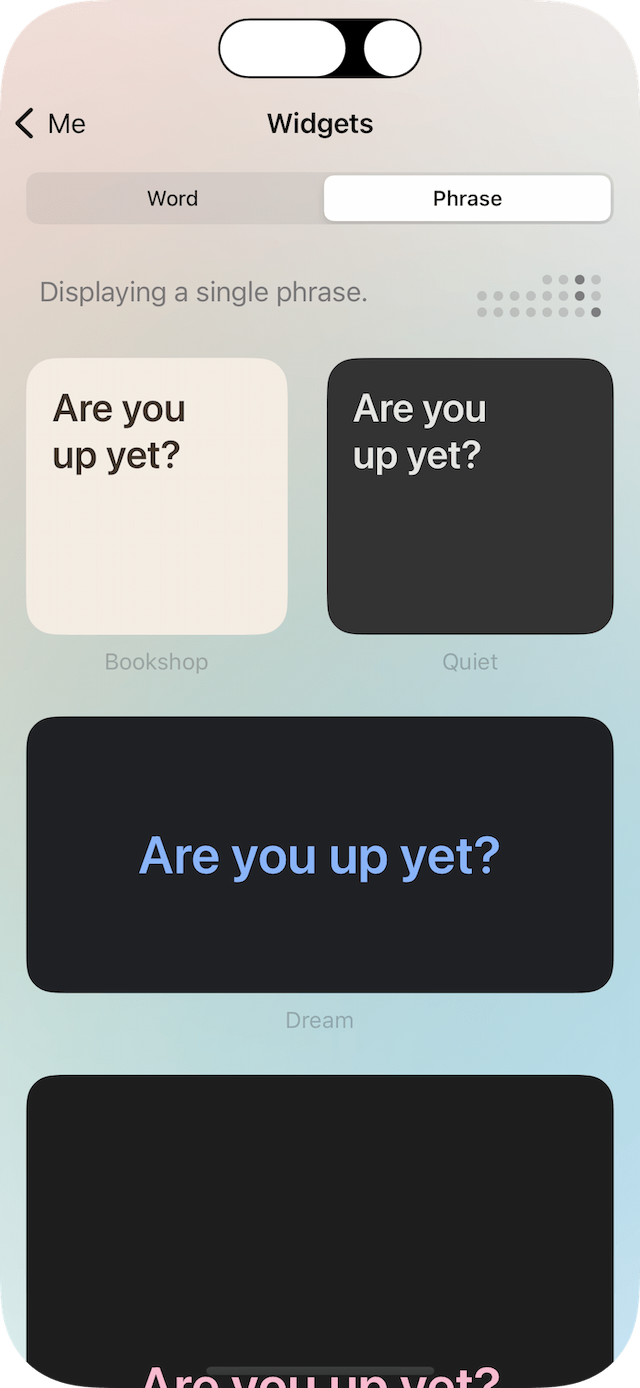Choose the Quiet widget style
Image resolution: width=640 pixels, height=1388 pixels.
(x=470, y=496)
